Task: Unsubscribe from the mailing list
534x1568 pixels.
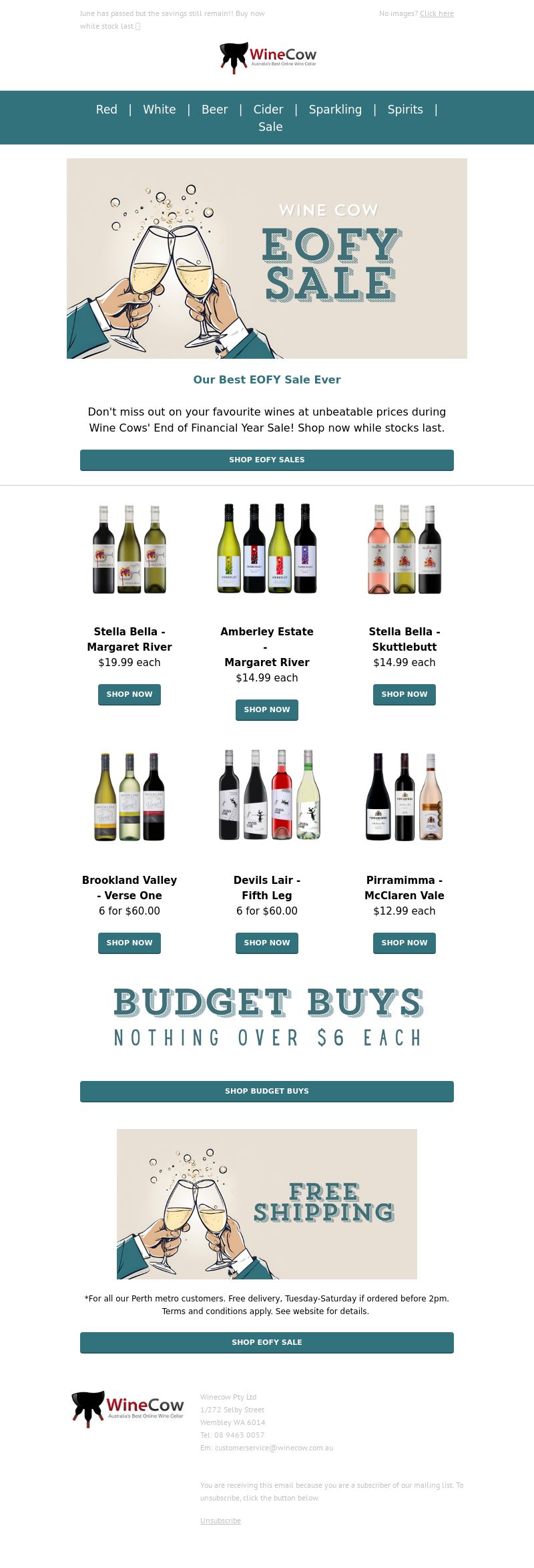Action: pos(220,1521)
